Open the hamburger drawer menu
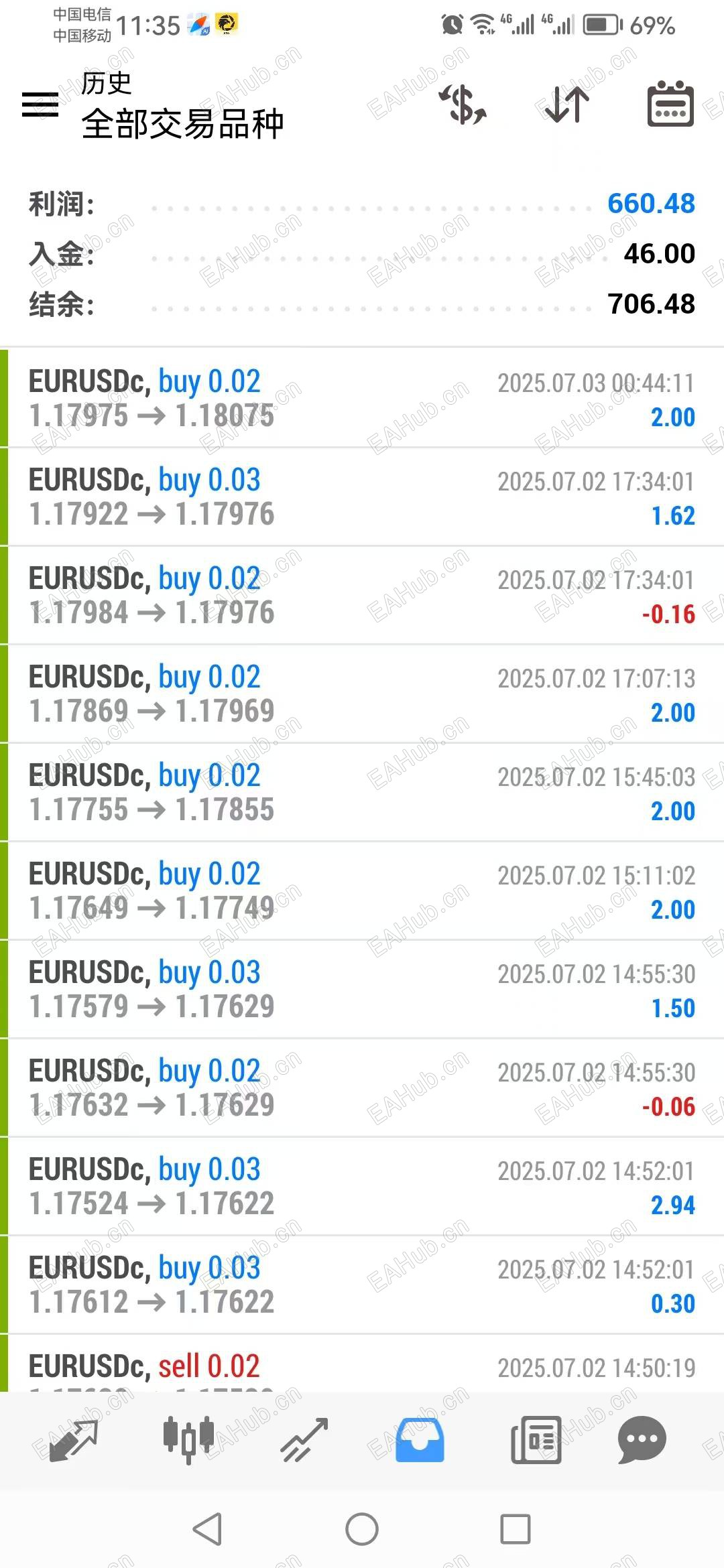 coord(40,105)
